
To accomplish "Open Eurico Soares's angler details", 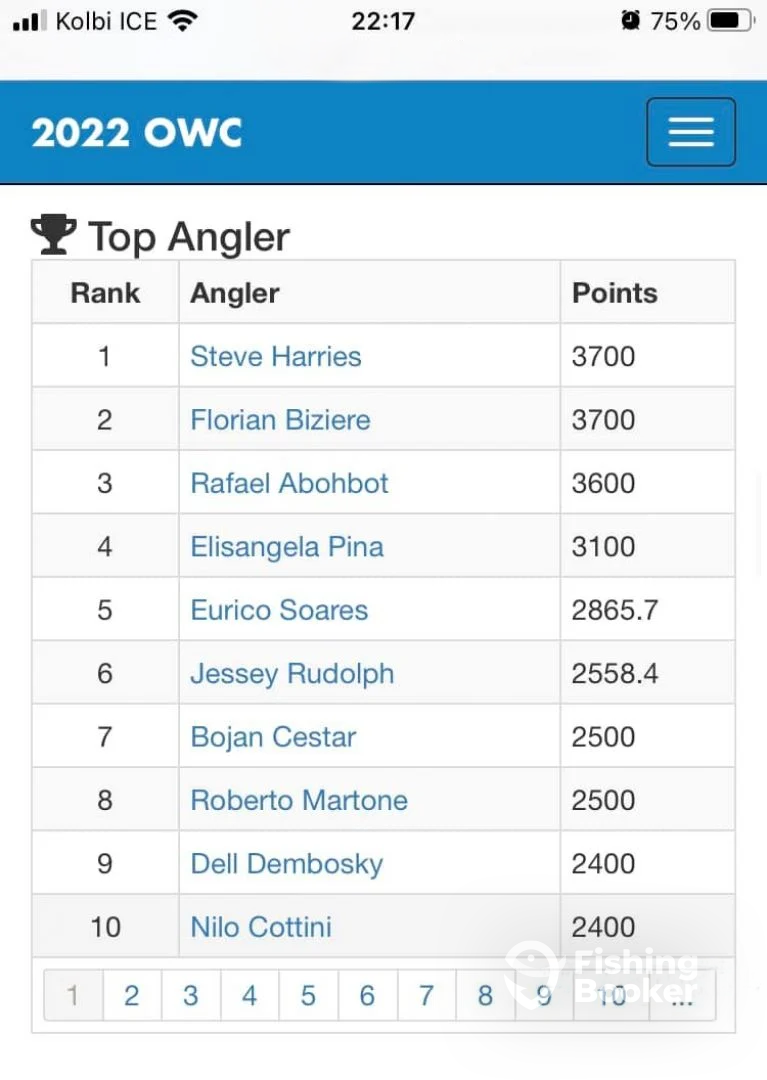I will pos(279,611).
